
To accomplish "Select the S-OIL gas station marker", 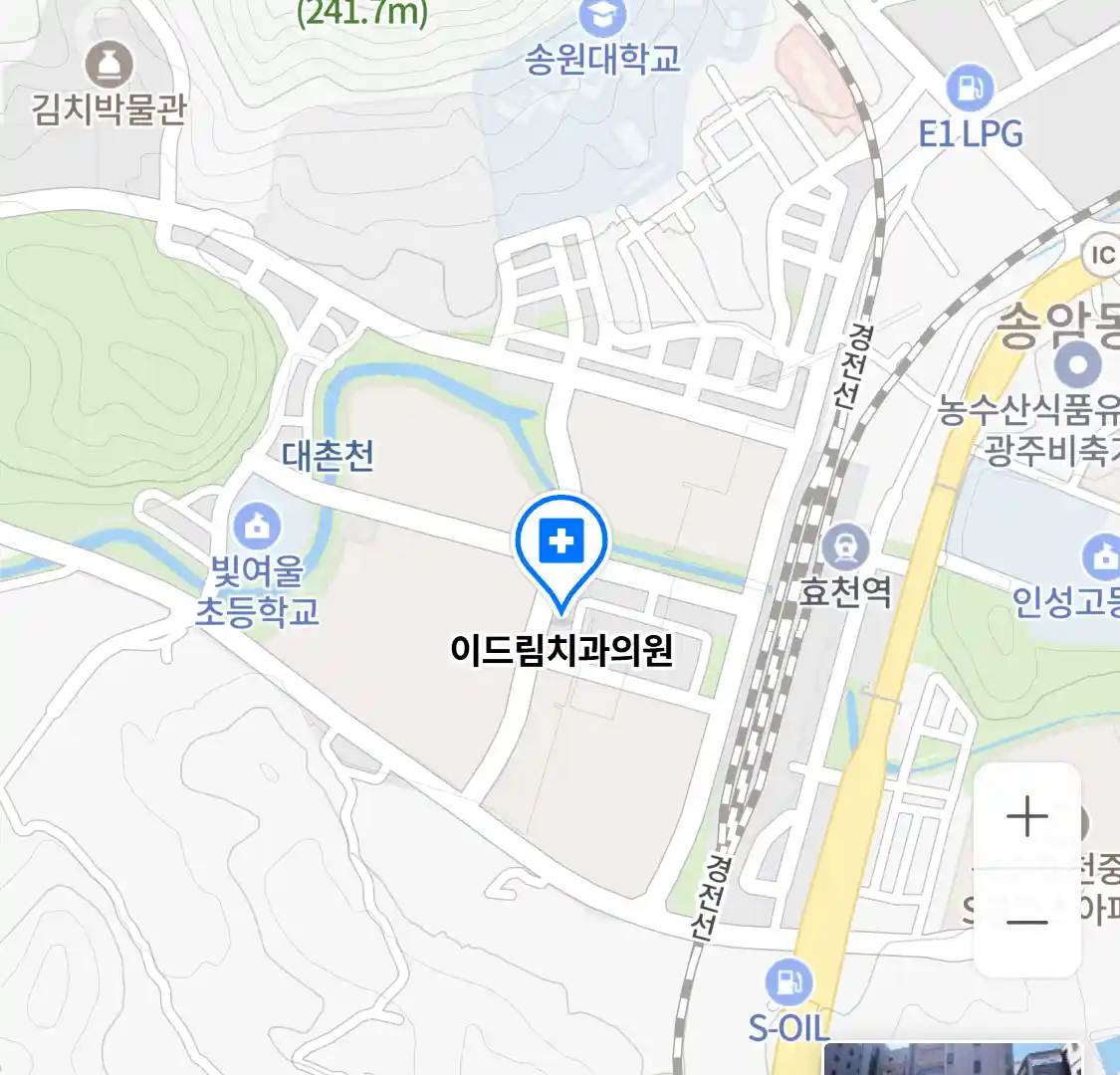I will 789,983.
